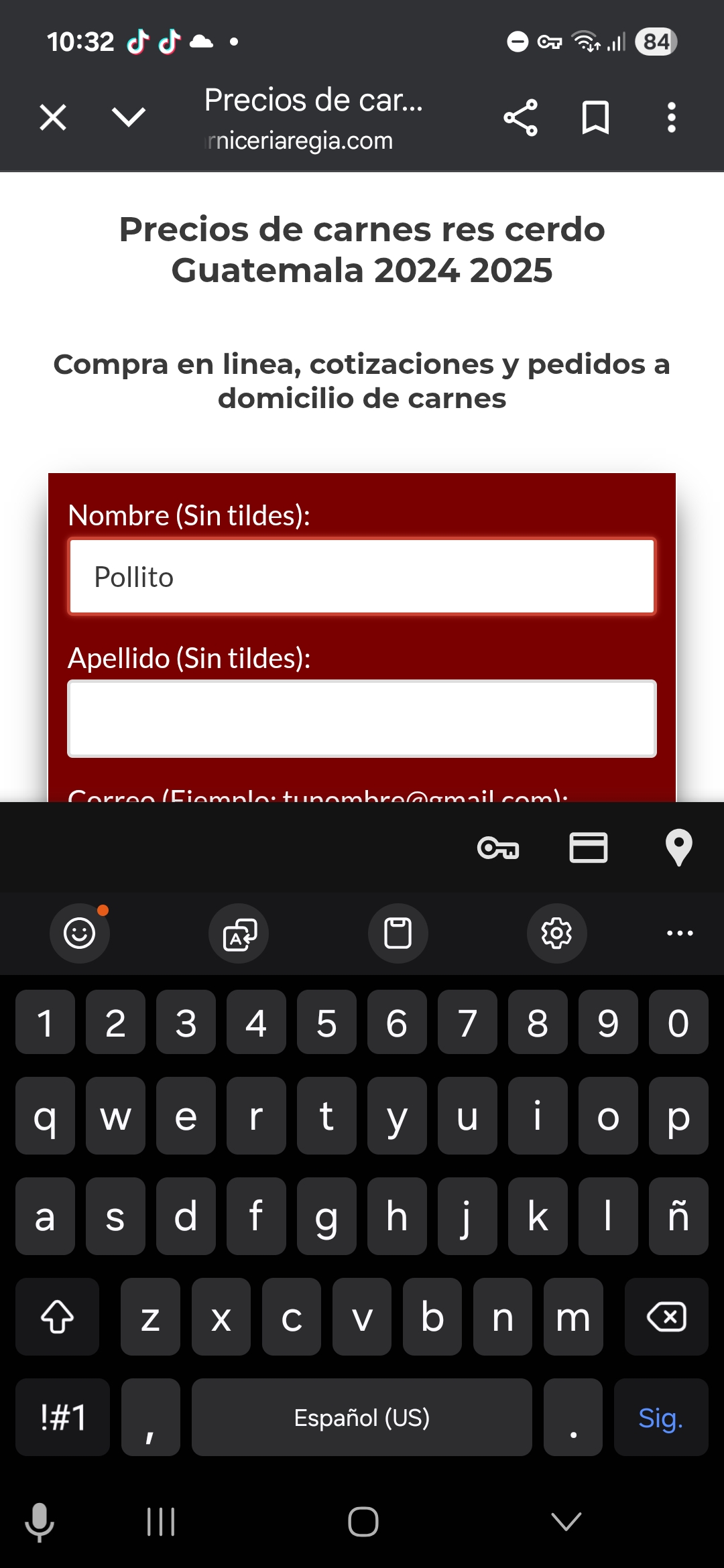The height and width of the screenshot is (1568, 724).
Task: Start voice input with the microphone
Action: [x=40, y=1522]
